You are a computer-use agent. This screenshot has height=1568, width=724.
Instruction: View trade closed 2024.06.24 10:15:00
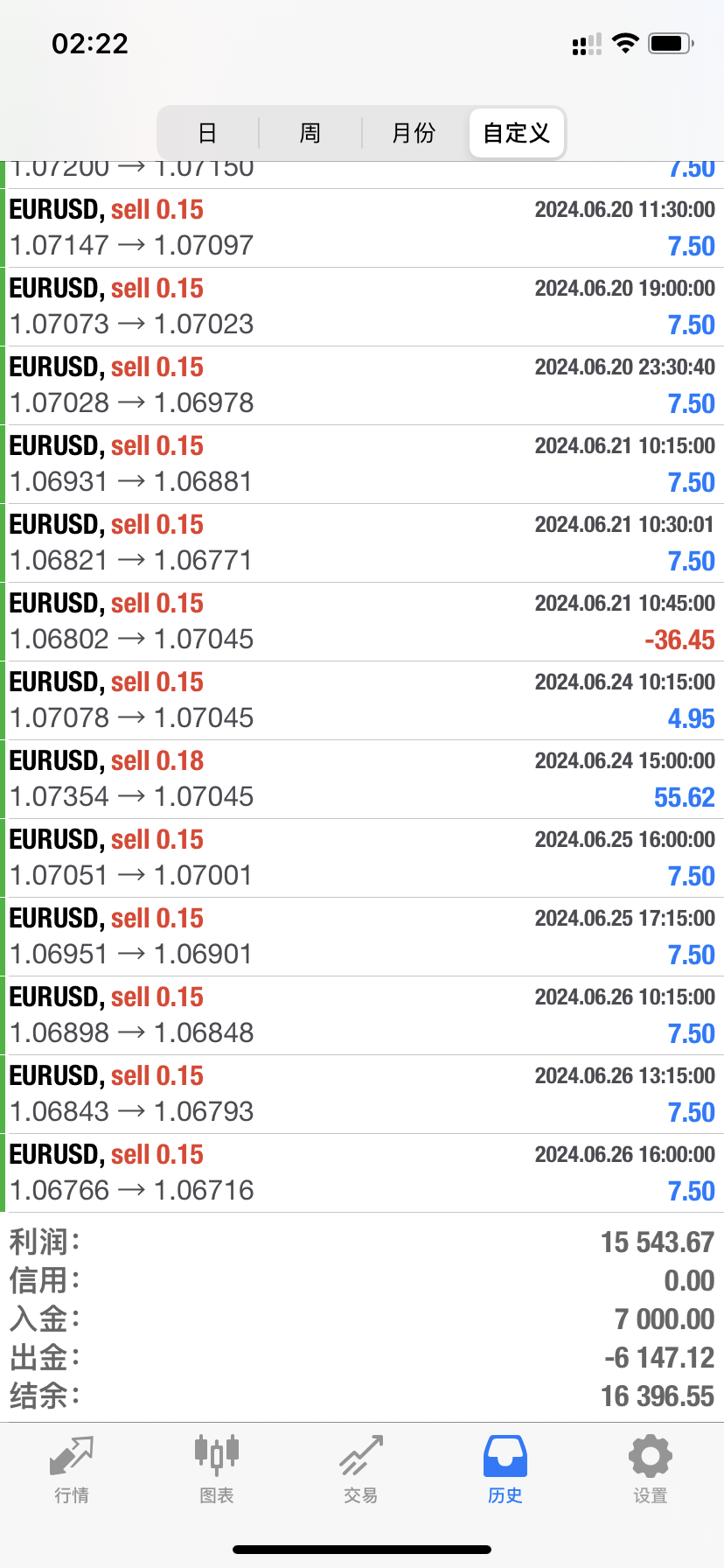click(x=362, y=700)
